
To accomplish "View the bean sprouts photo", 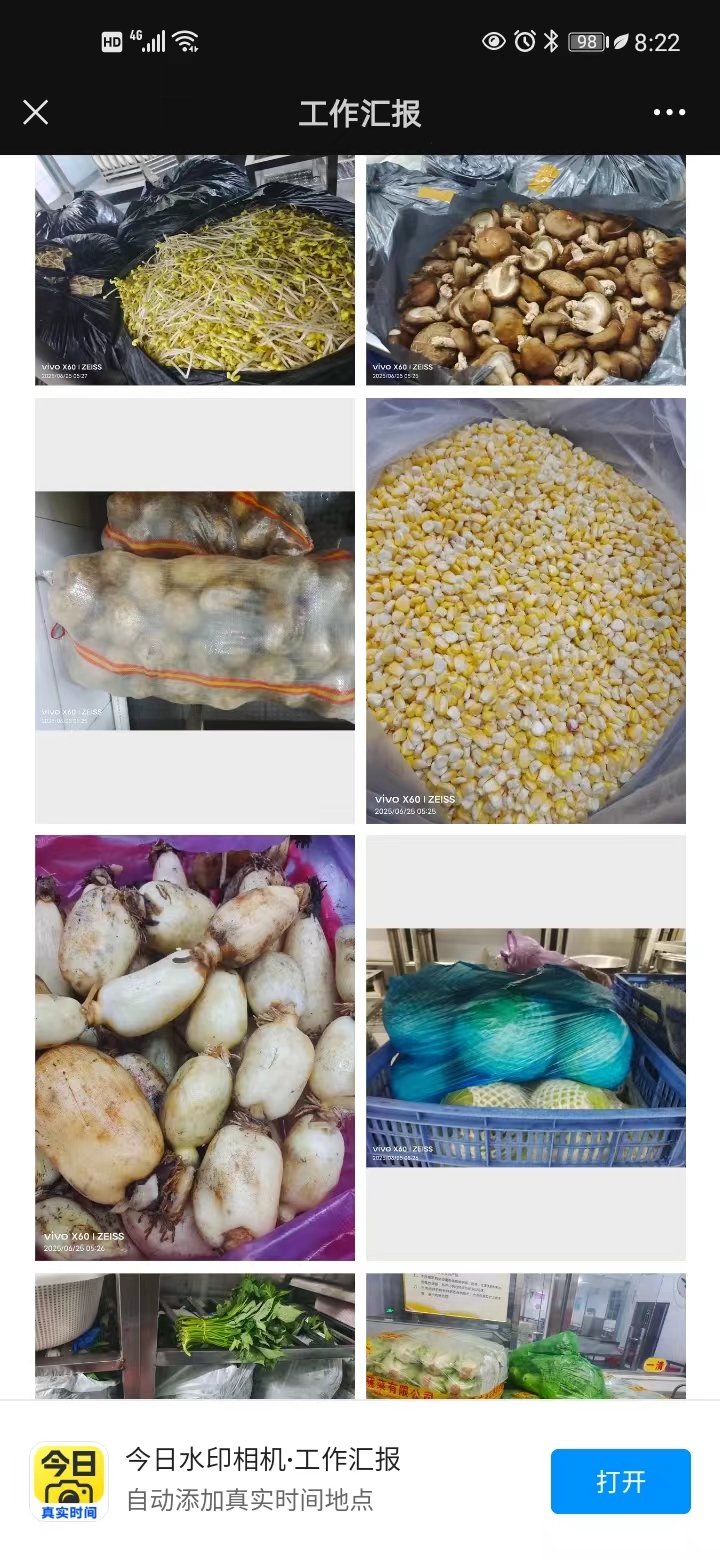I will pyautogui.click(x=195, y=270).
